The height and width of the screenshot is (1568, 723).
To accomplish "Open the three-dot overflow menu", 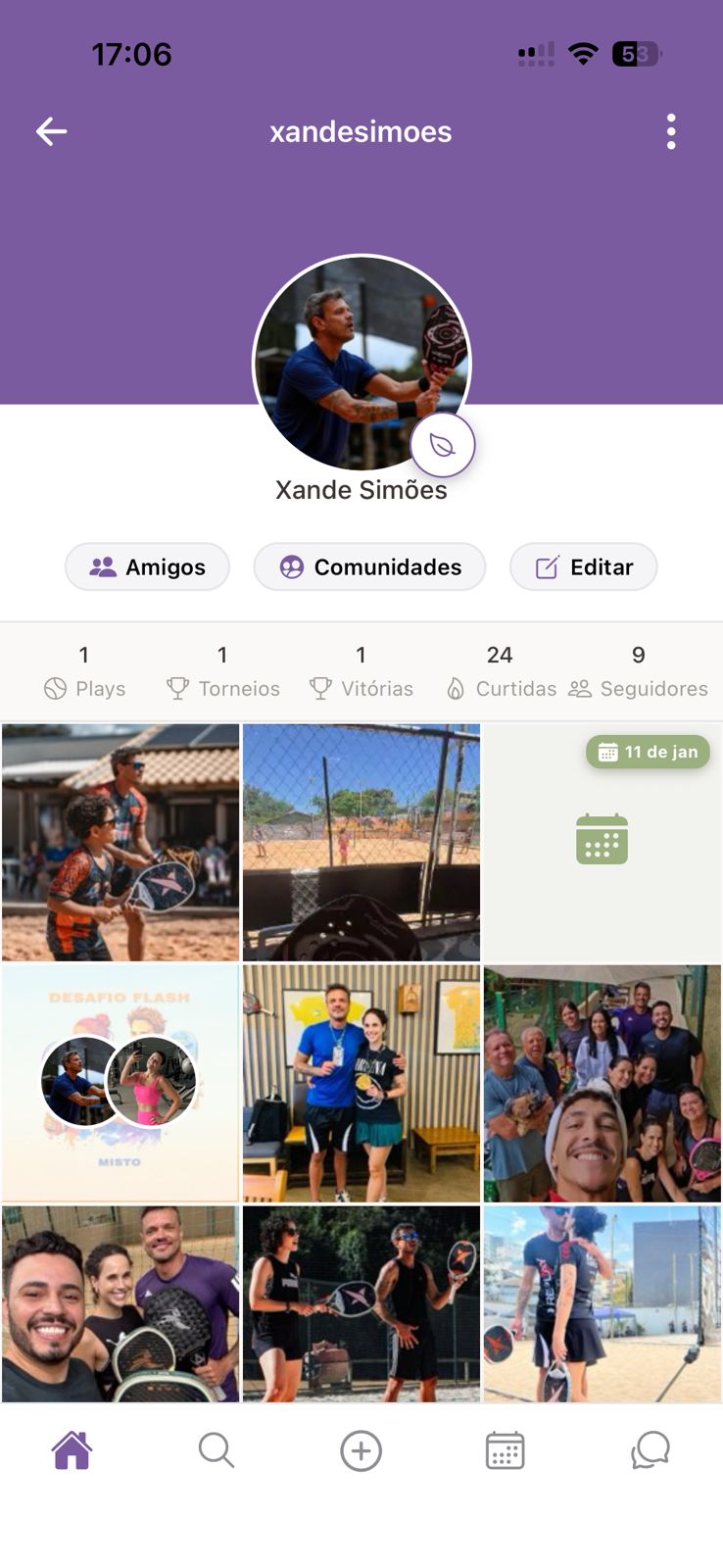I will pos(671,131).
